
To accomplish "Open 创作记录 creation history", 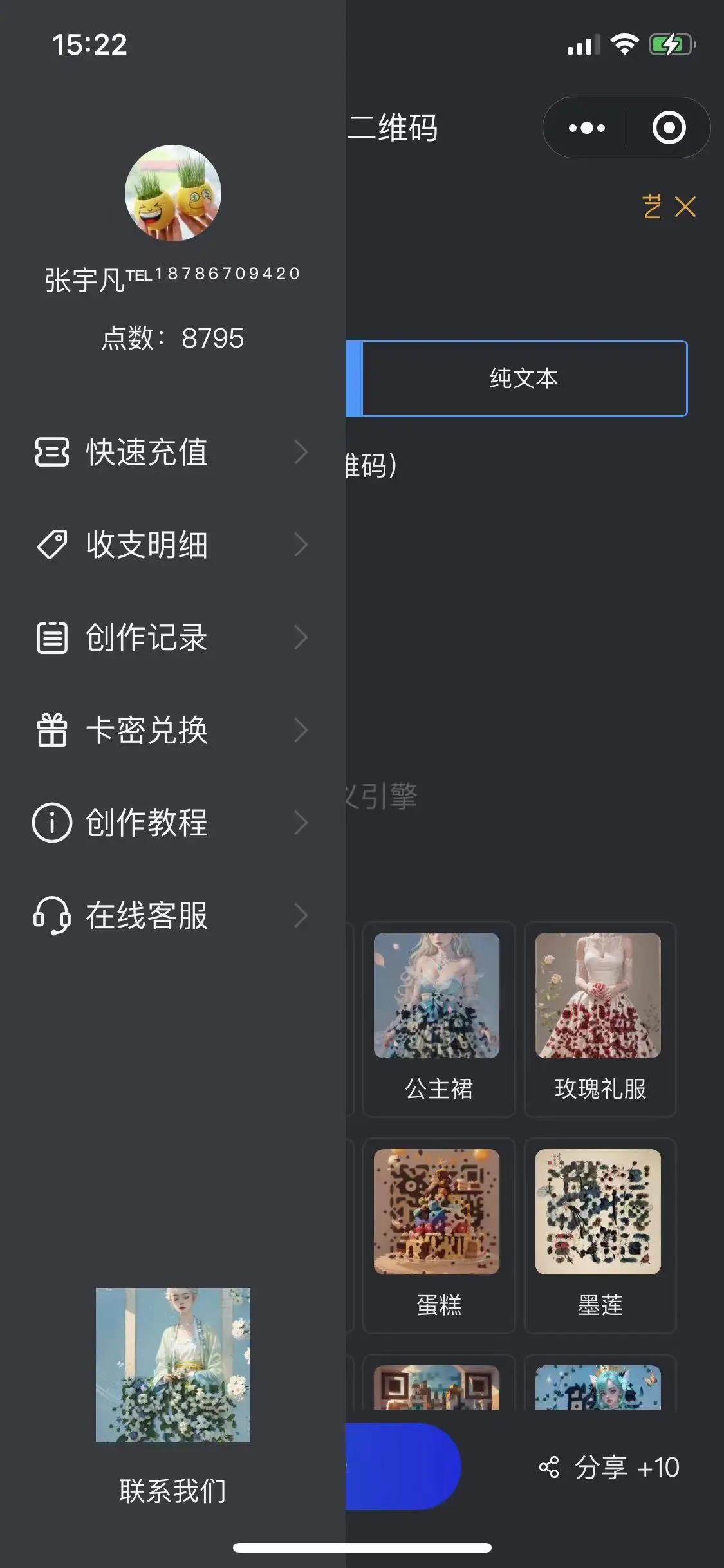I will [171, 637].
